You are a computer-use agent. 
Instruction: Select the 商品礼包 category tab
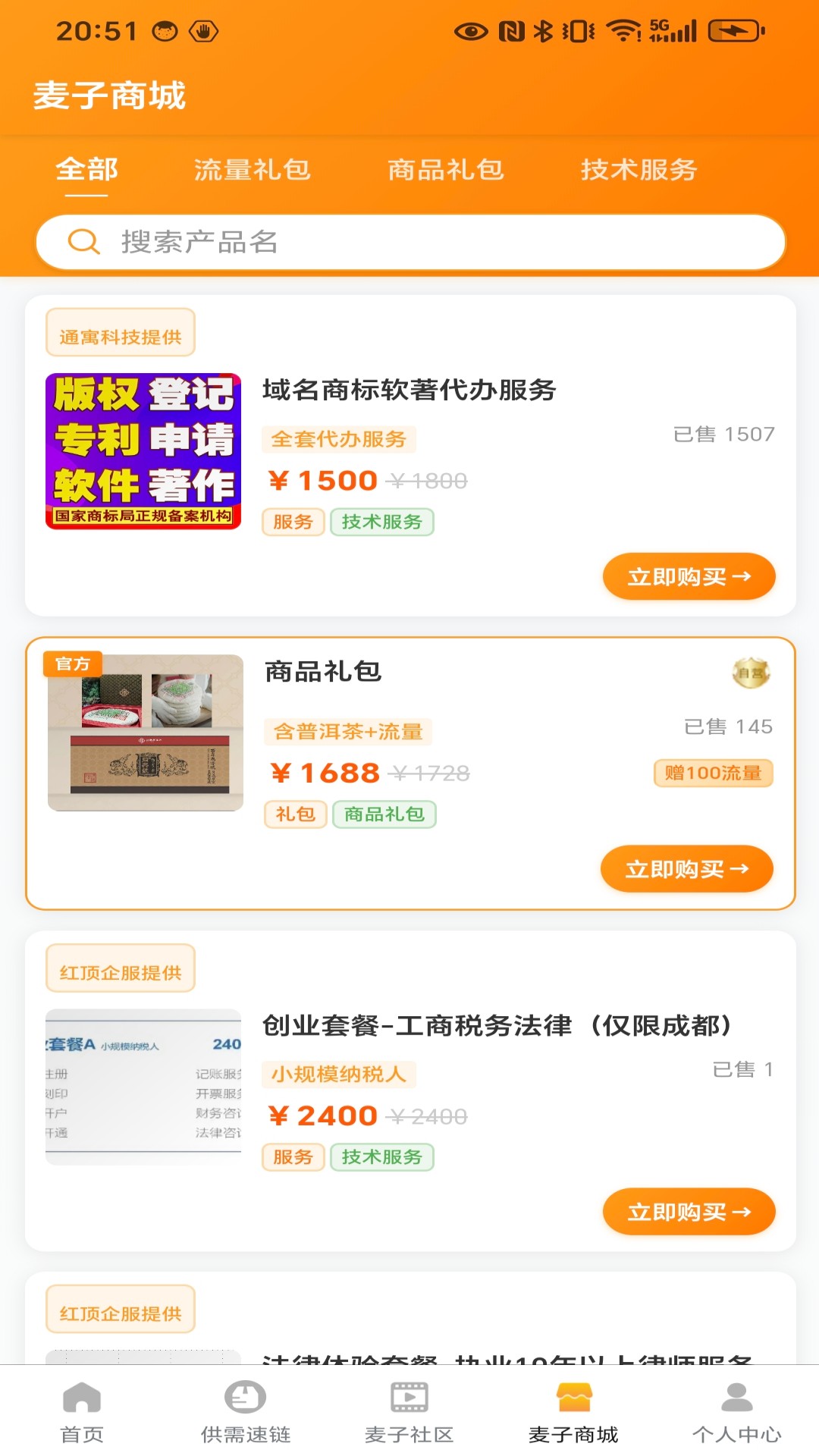coord(446,171)
